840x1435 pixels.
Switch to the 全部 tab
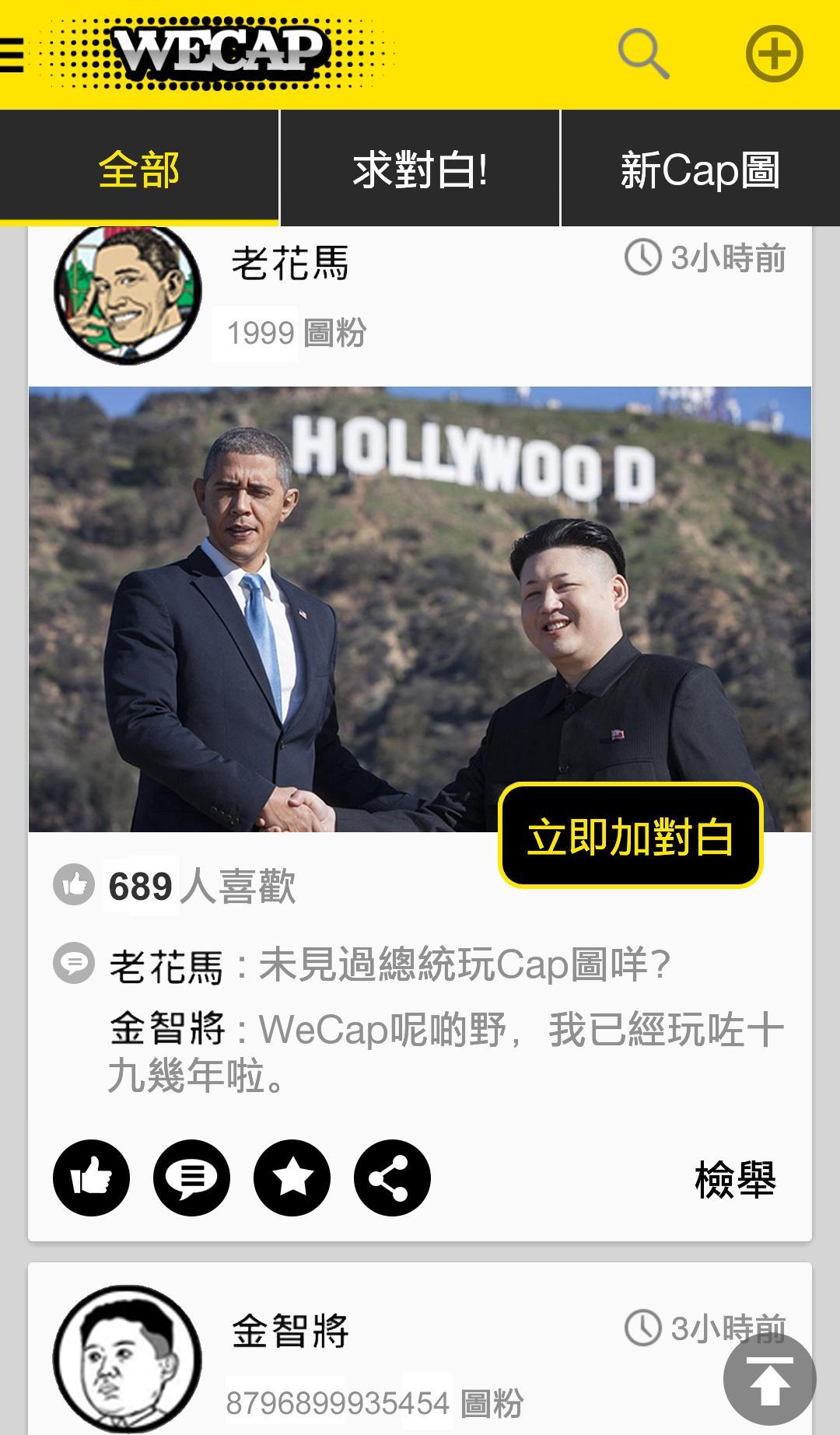pos(139,169)
